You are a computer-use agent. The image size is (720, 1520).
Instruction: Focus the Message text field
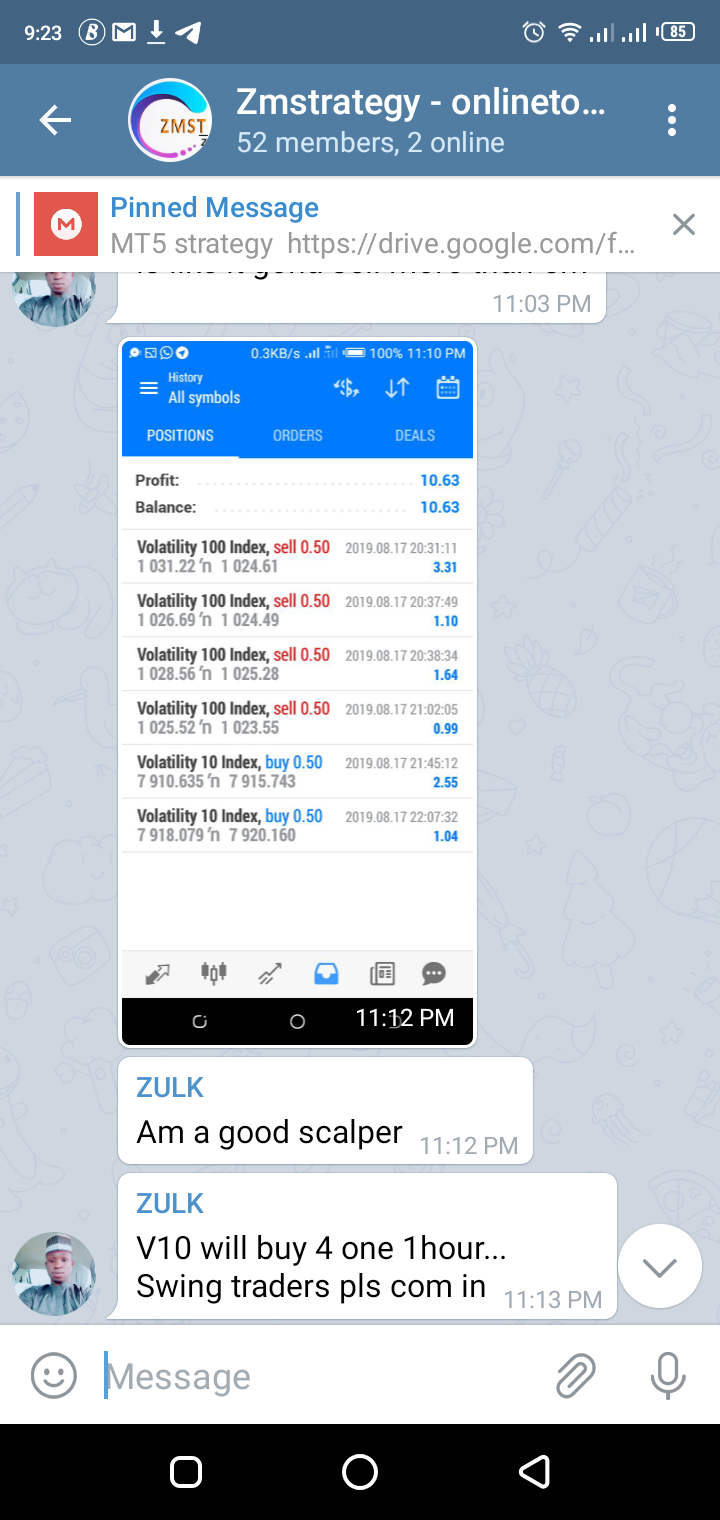tap(320, 1377)
